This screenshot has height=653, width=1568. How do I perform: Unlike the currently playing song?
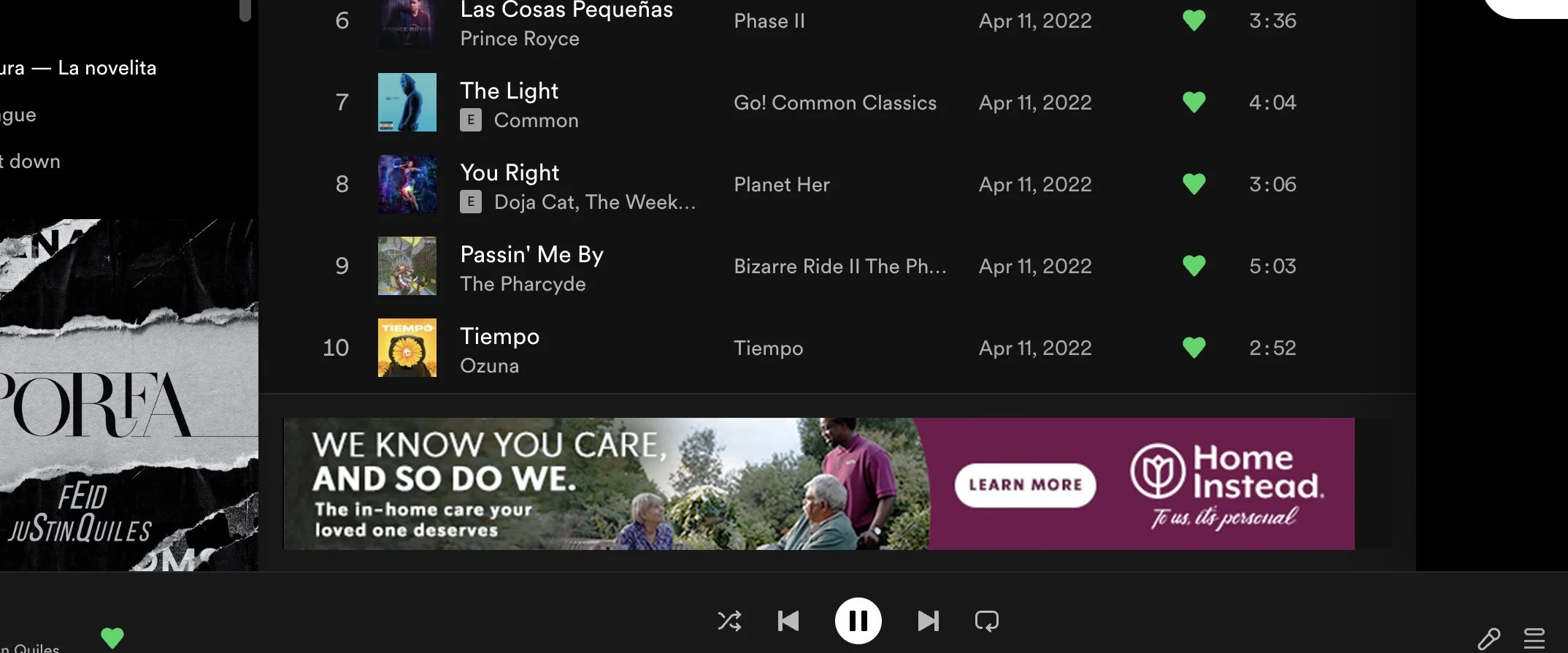pos(112,638)
